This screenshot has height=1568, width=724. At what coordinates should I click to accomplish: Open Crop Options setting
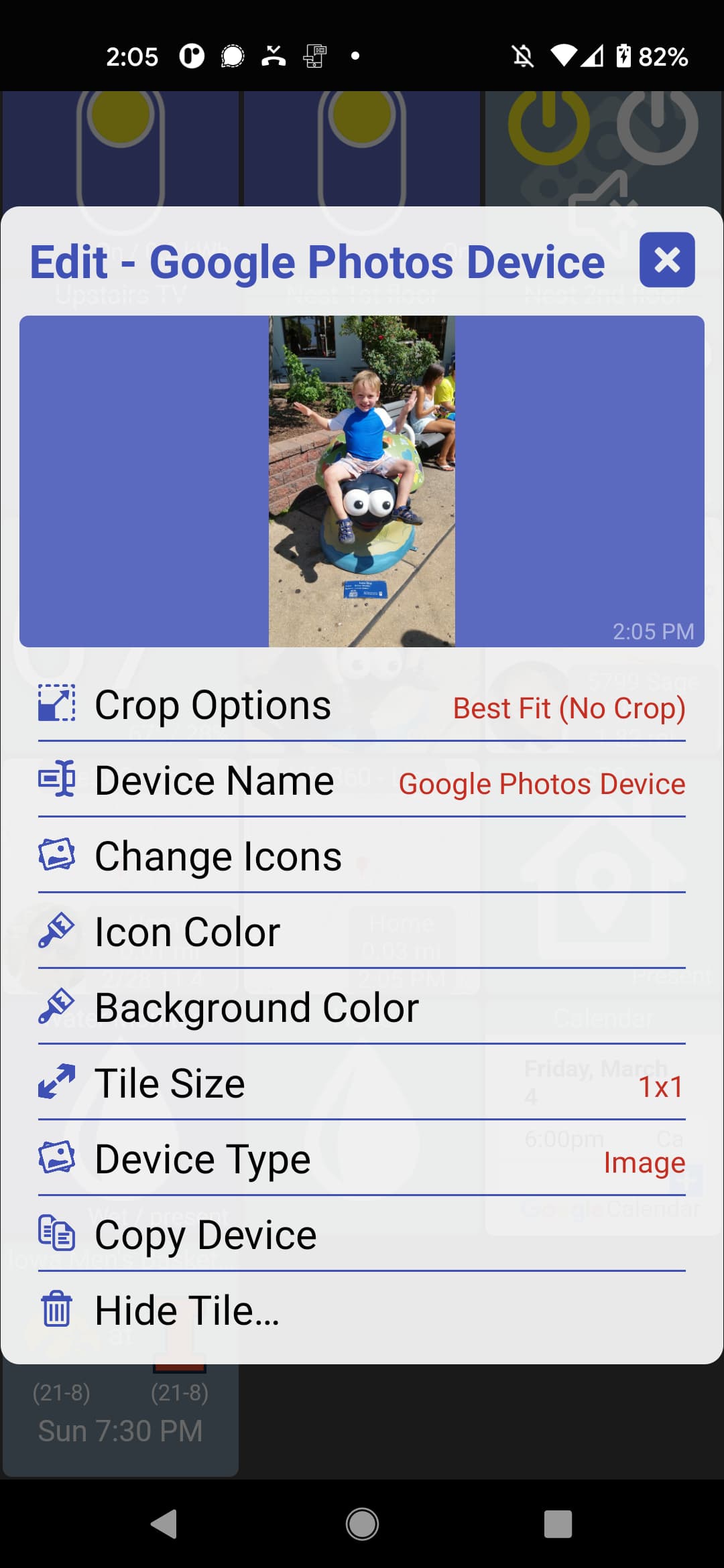coord(362,706)
